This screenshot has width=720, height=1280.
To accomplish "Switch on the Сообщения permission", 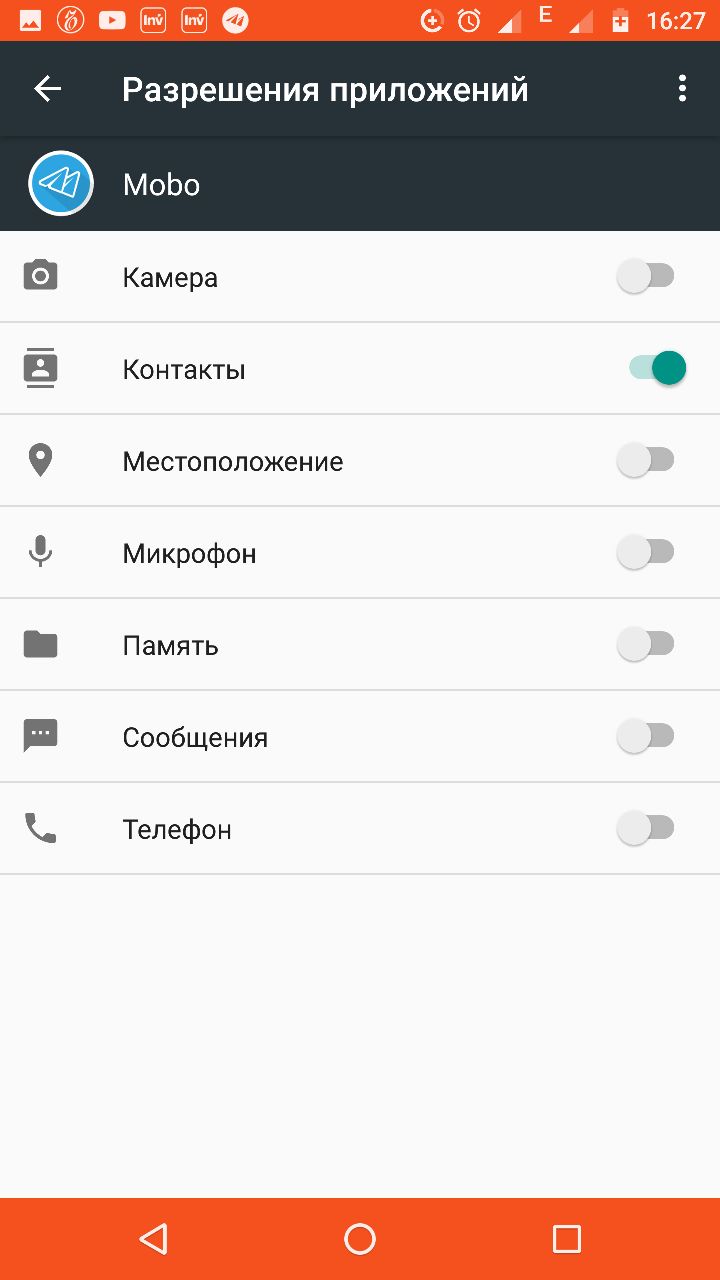I will [x=646, y=736].
